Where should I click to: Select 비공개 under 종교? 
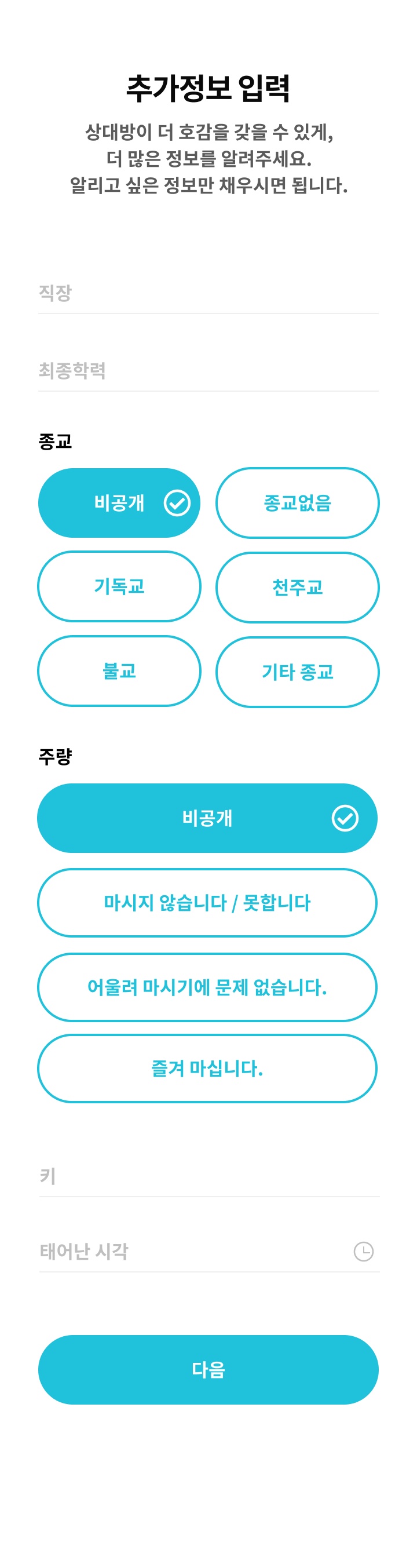coord(119,504)
